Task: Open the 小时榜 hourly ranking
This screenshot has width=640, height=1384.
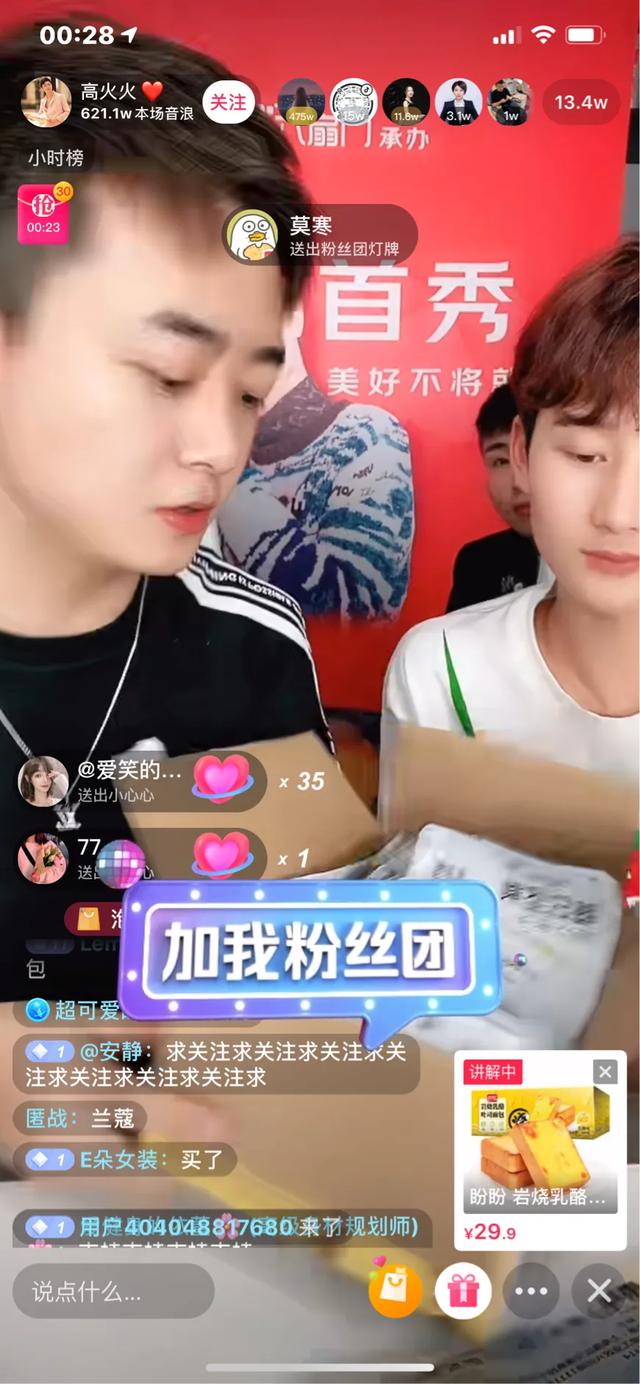Action: pos(56,157)
